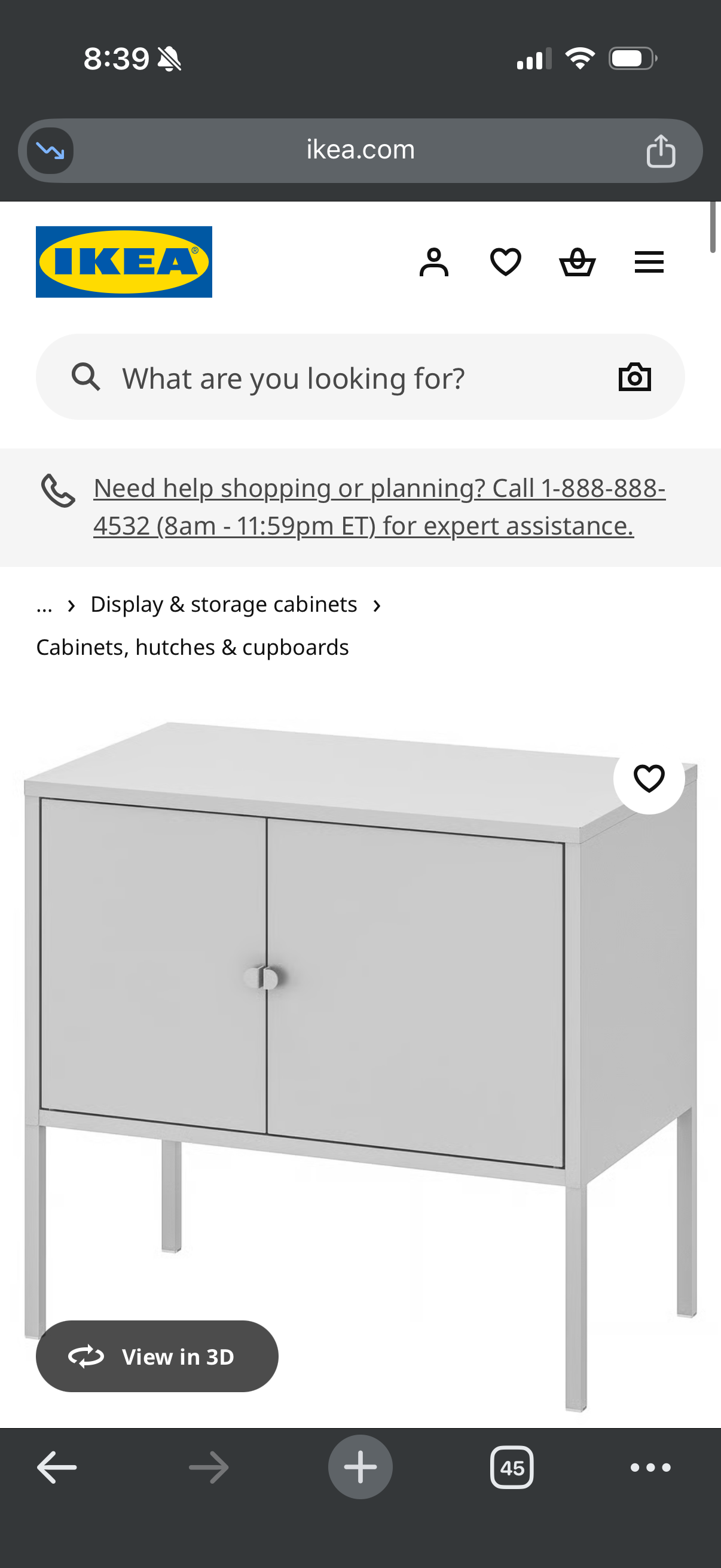The width and height of the screenshot is (721, 1568).
Task: Open the shopping basket
Action: [577, 263]
